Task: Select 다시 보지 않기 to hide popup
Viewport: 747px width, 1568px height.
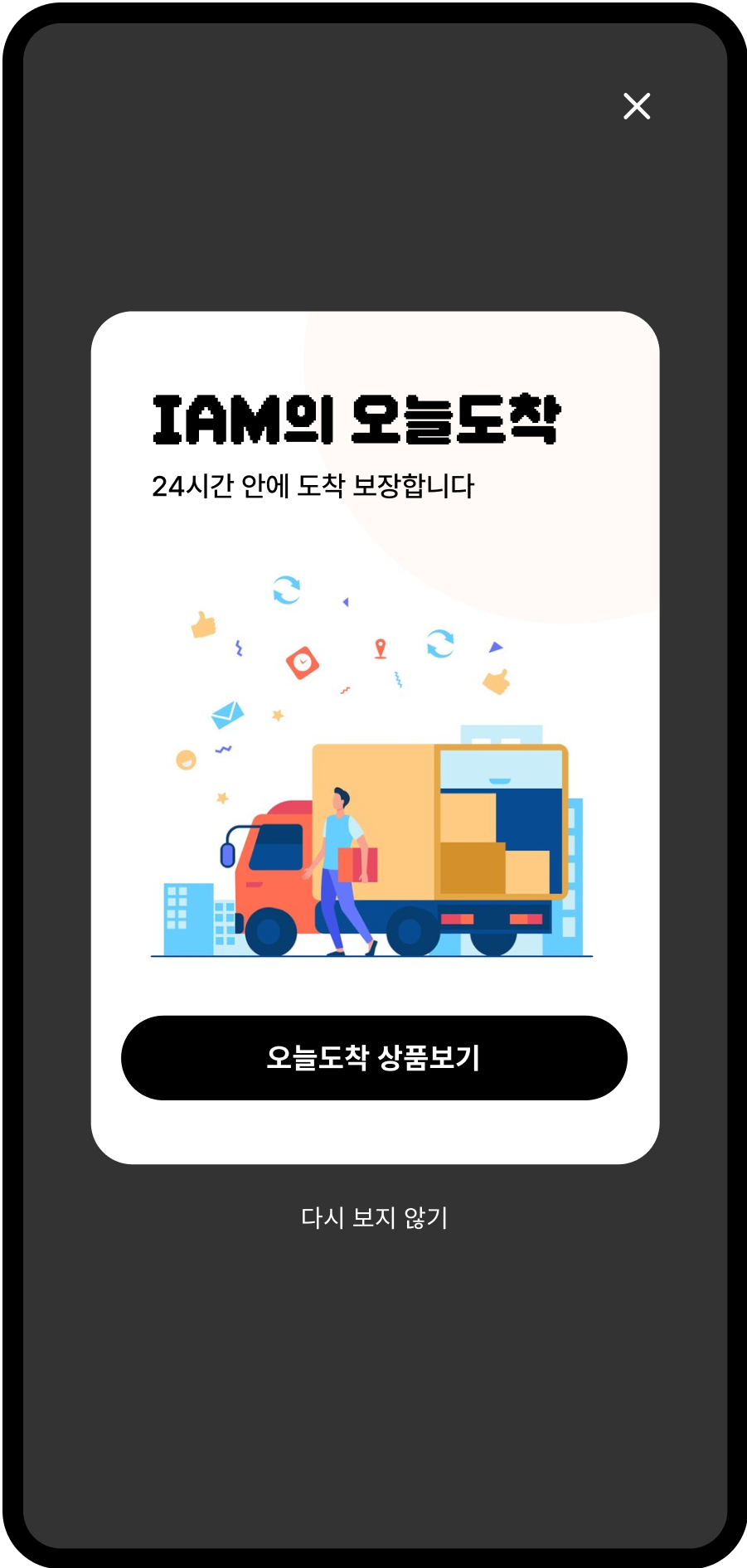Action: pyautogui.click(x=375, y=1217)
